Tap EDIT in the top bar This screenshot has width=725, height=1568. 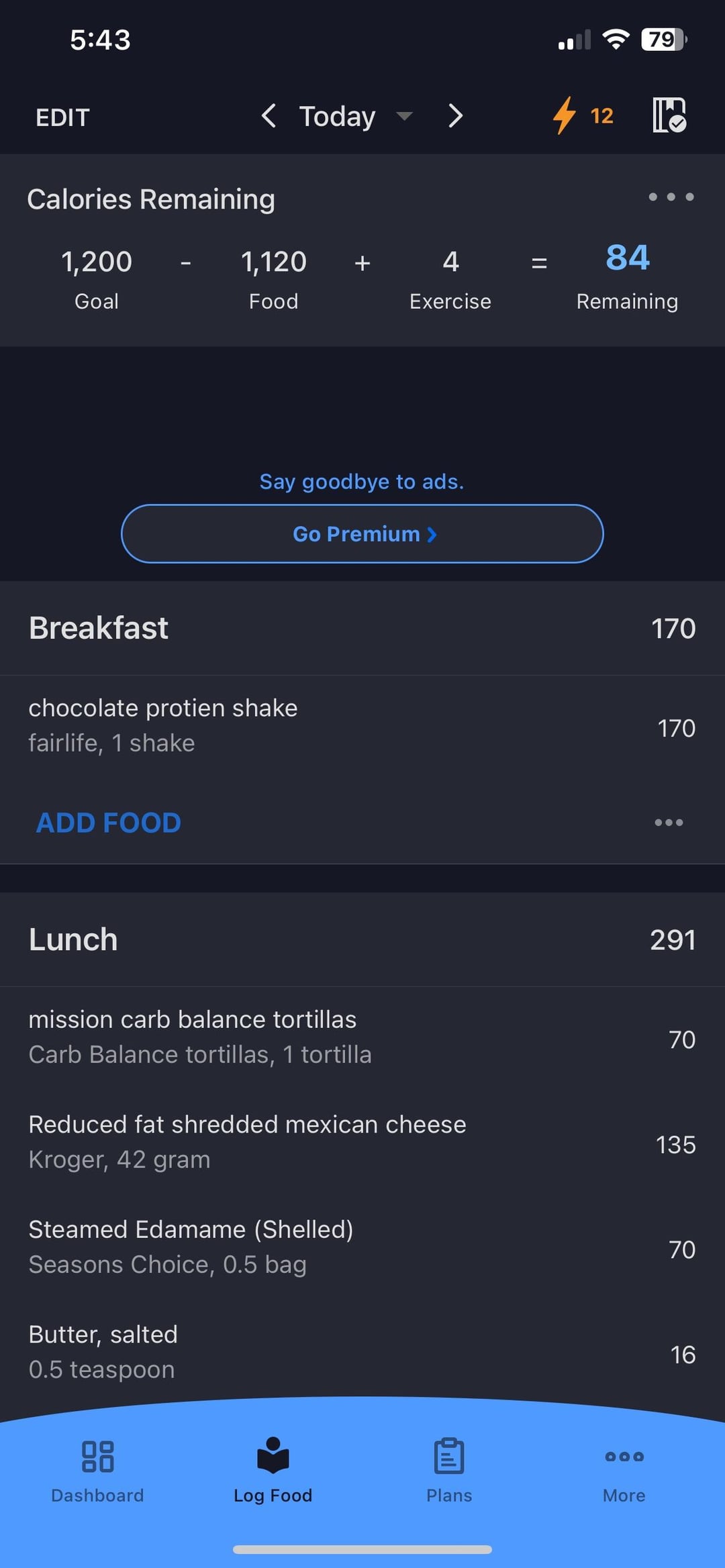(x=62, y=117)
